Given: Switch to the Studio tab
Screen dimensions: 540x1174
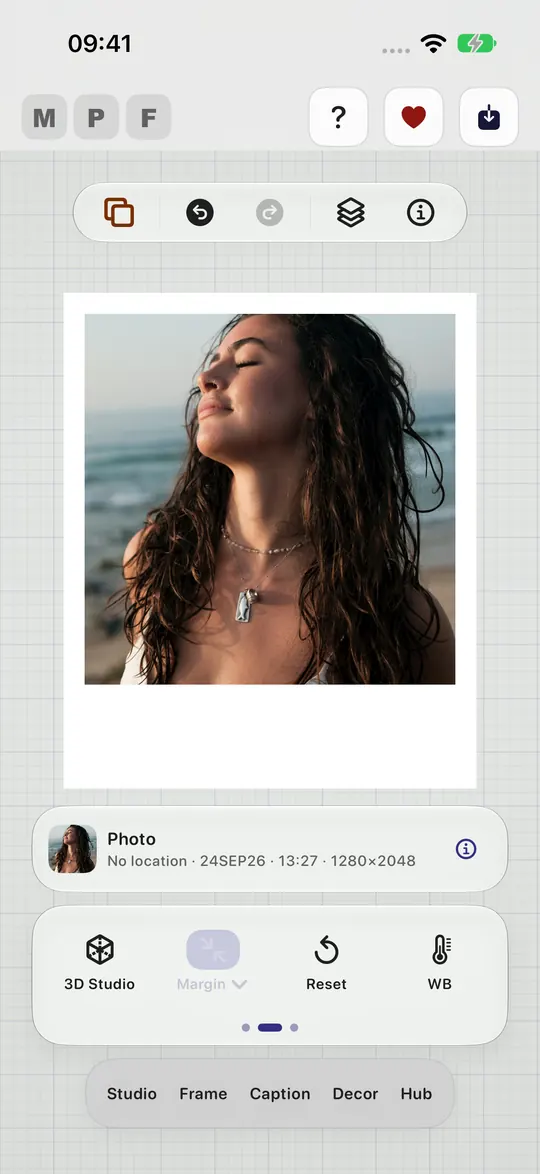Looking at the screenshot, I should 132,1094.
